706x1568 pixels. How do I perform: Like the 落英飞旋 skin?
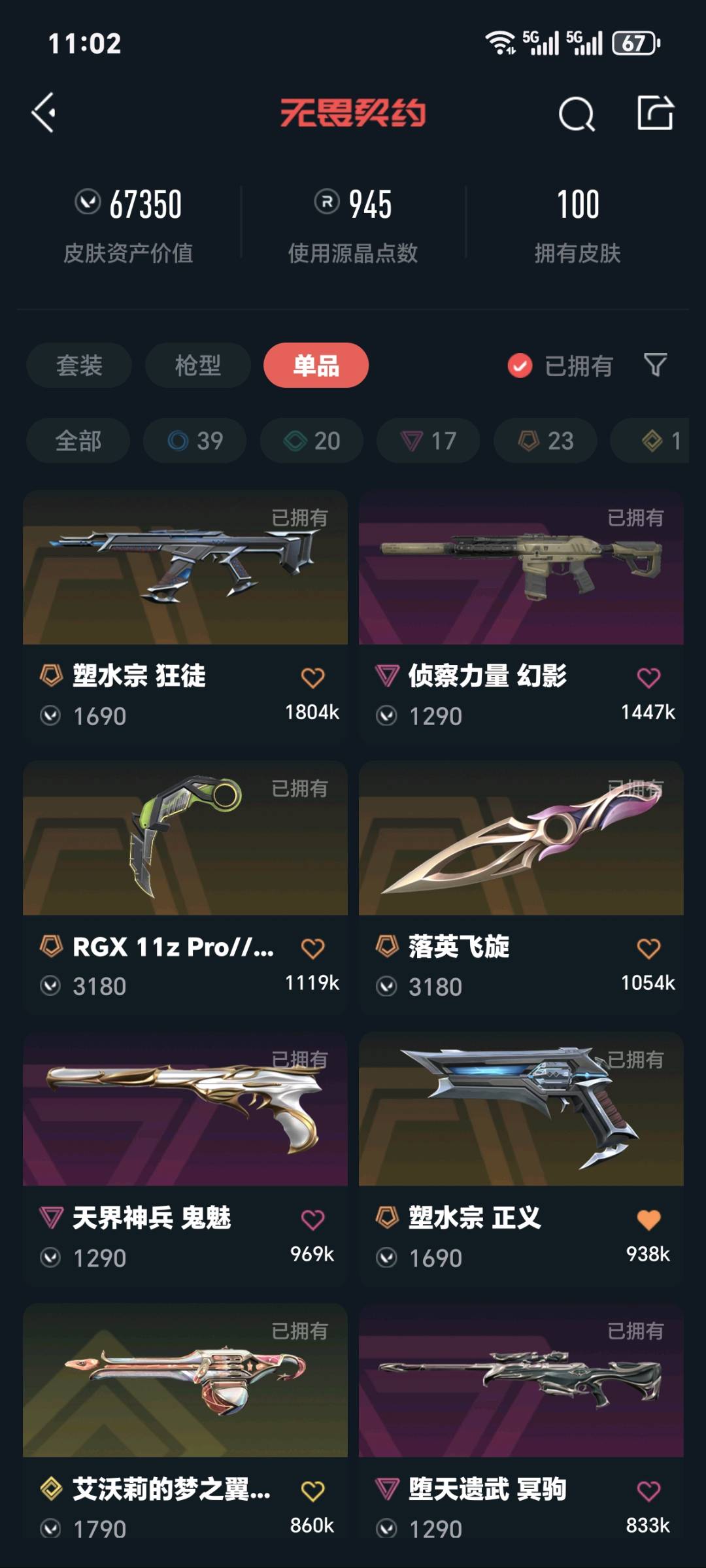pyautogui.click(x=648, y=948)
